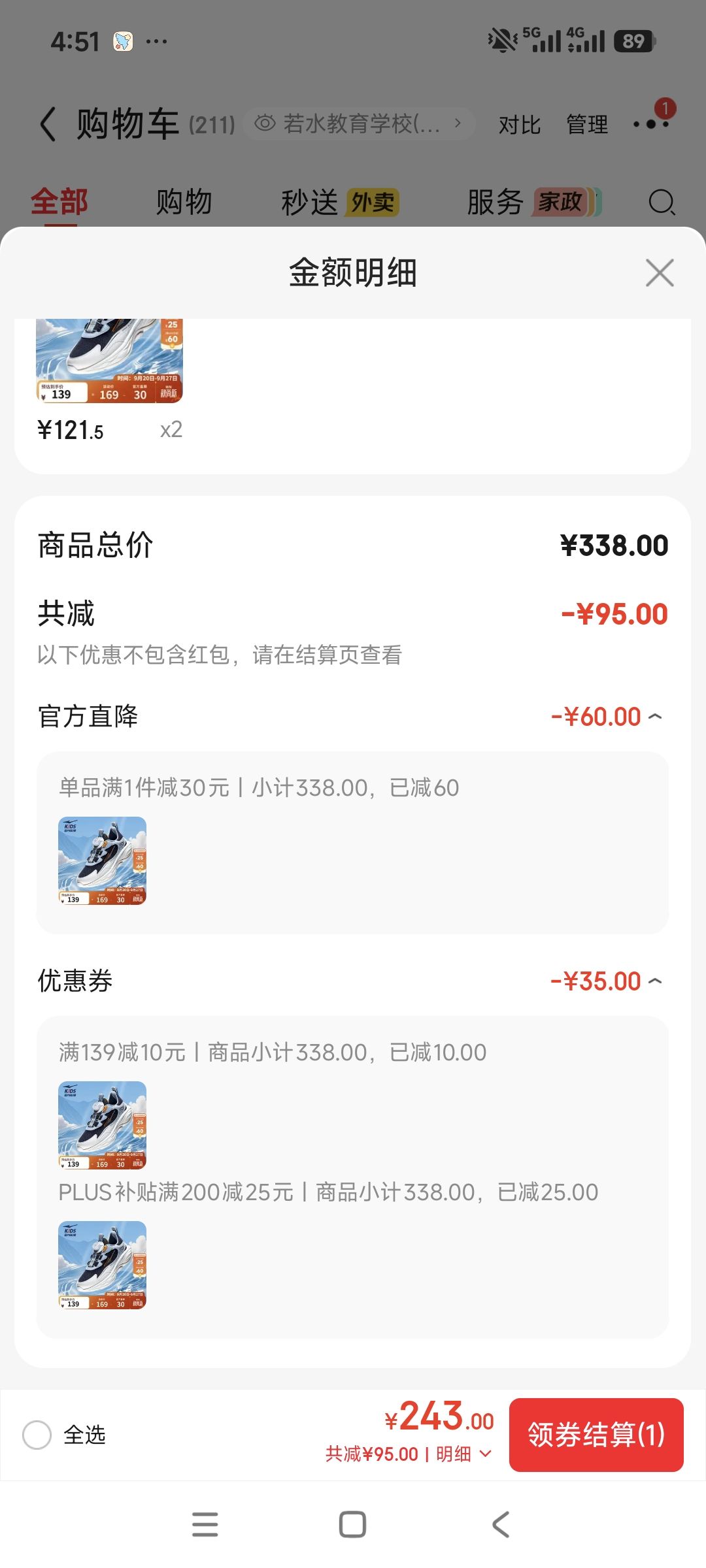Collapse the 优惠券 discount section
The height and width of the screenshot is (1568, 706).
point(655,981)
